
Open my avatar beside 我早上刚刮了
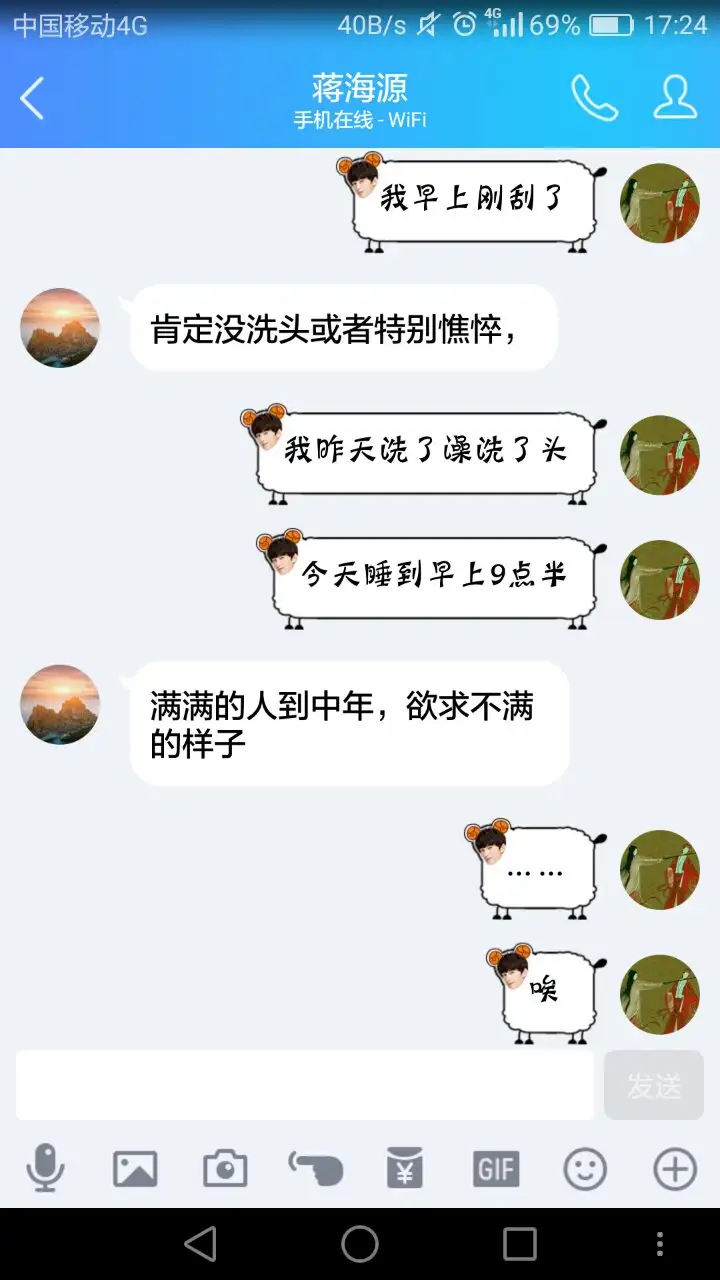tap(660, 203)
